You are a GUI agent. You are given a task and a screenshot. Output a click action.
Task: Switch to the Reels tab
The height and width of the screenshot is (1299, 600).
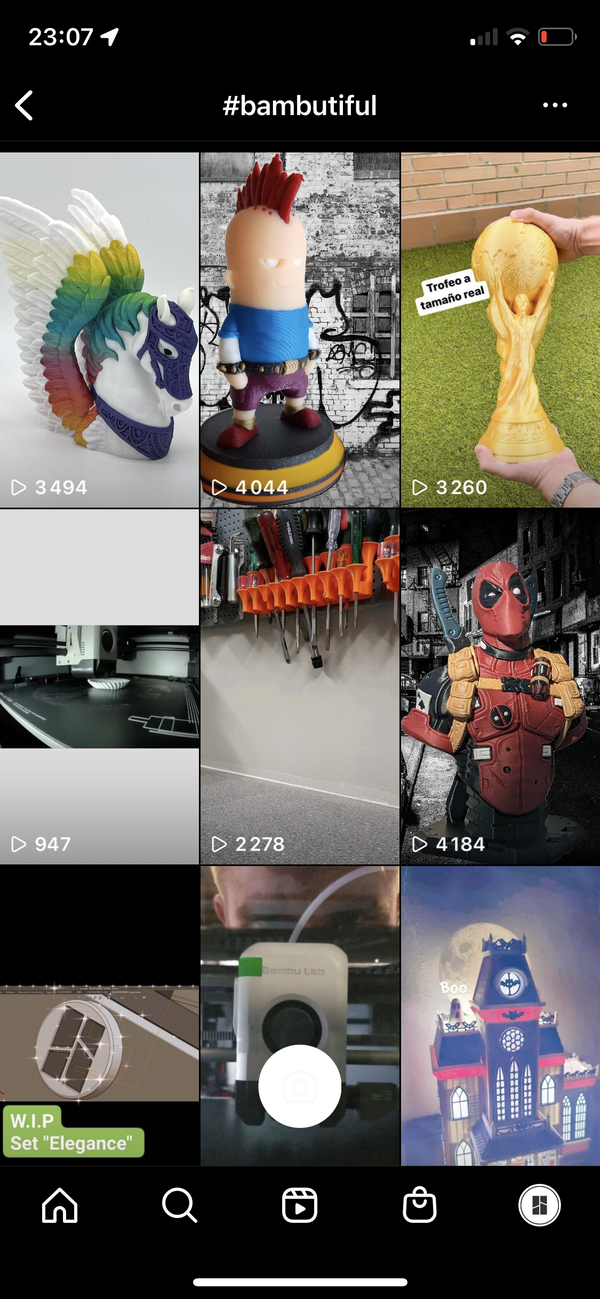click(300, 1206)
